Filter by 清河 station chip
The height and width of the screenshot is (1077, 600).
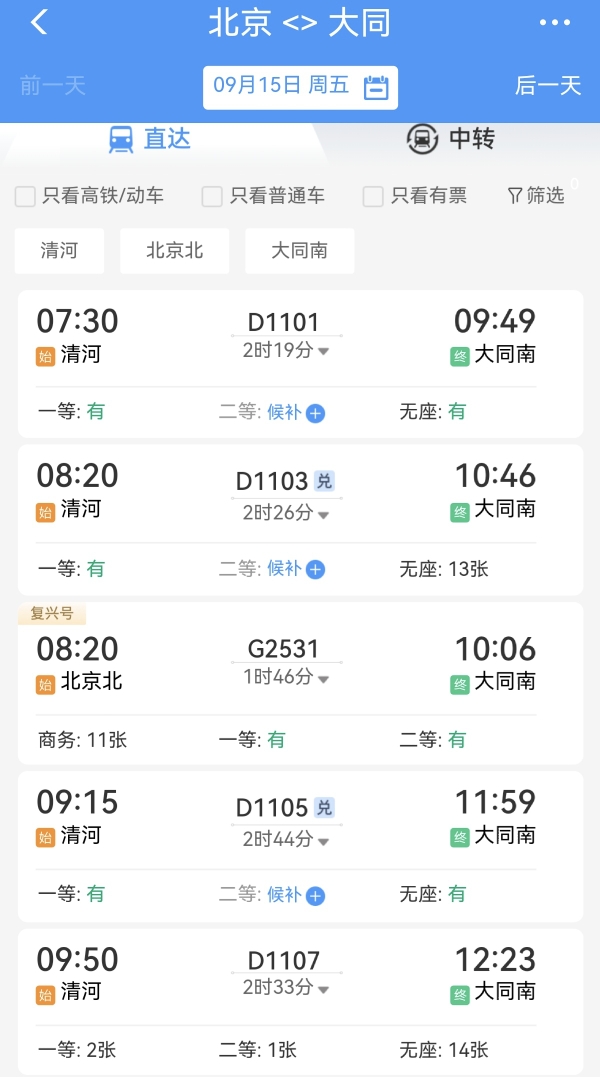pos(59,251)
